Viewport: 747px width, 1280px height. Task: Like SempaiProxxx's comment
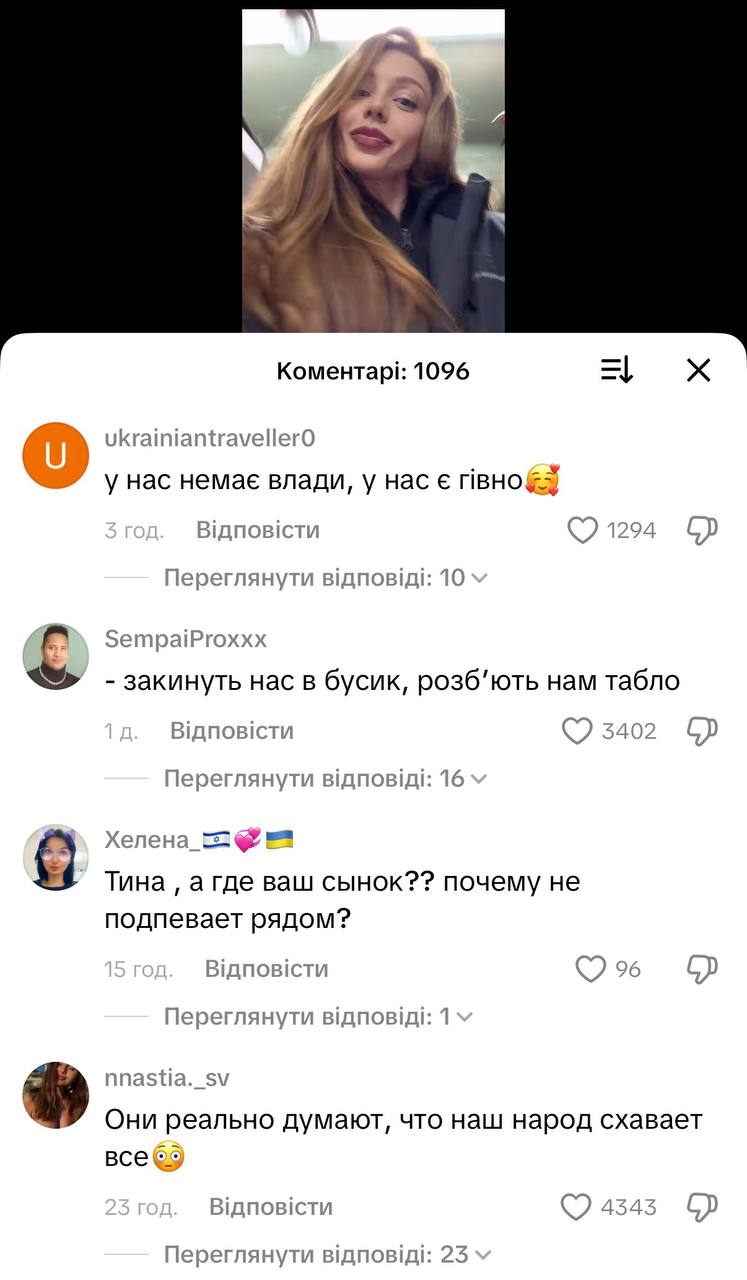click(577, 731)
